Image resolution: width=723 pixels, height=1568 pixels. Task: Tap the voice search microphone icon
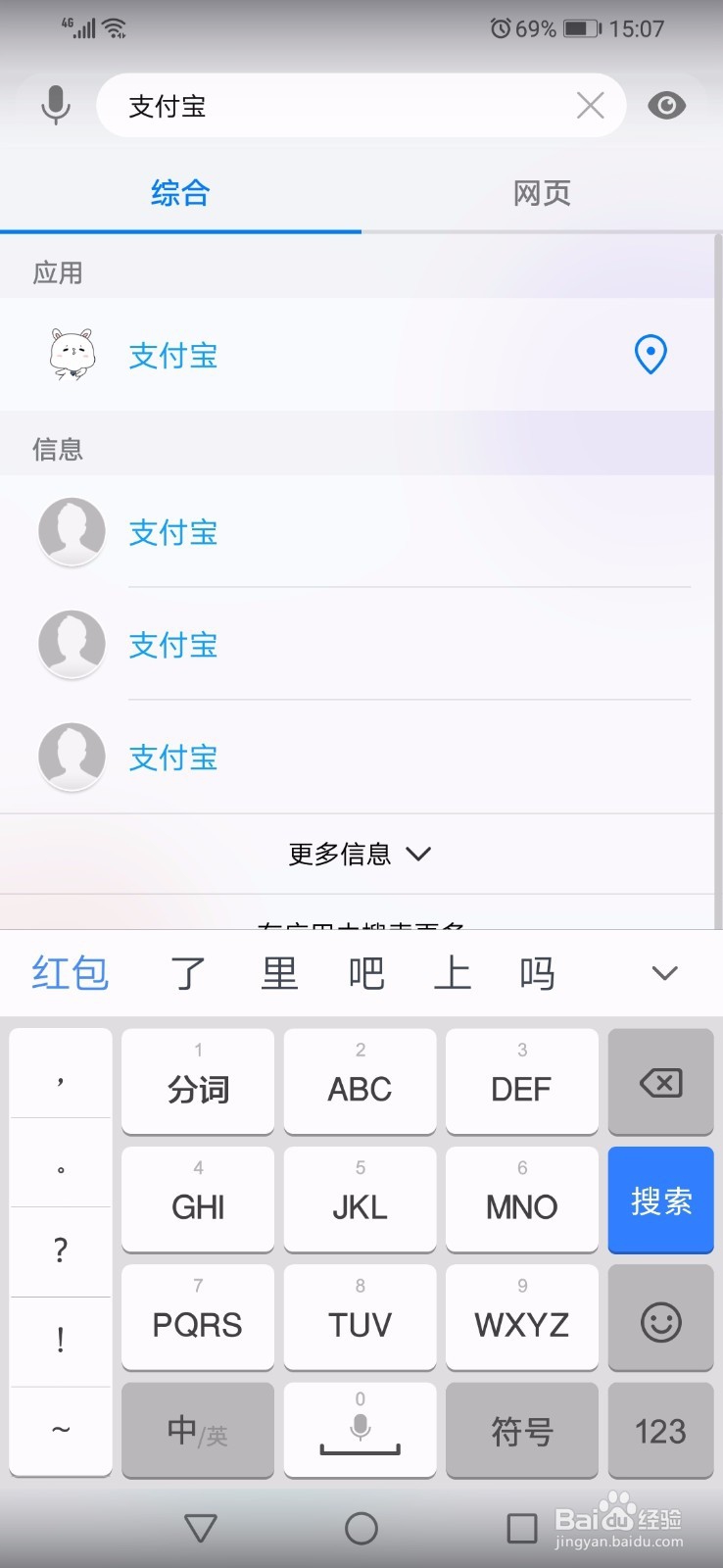(56, 105)
